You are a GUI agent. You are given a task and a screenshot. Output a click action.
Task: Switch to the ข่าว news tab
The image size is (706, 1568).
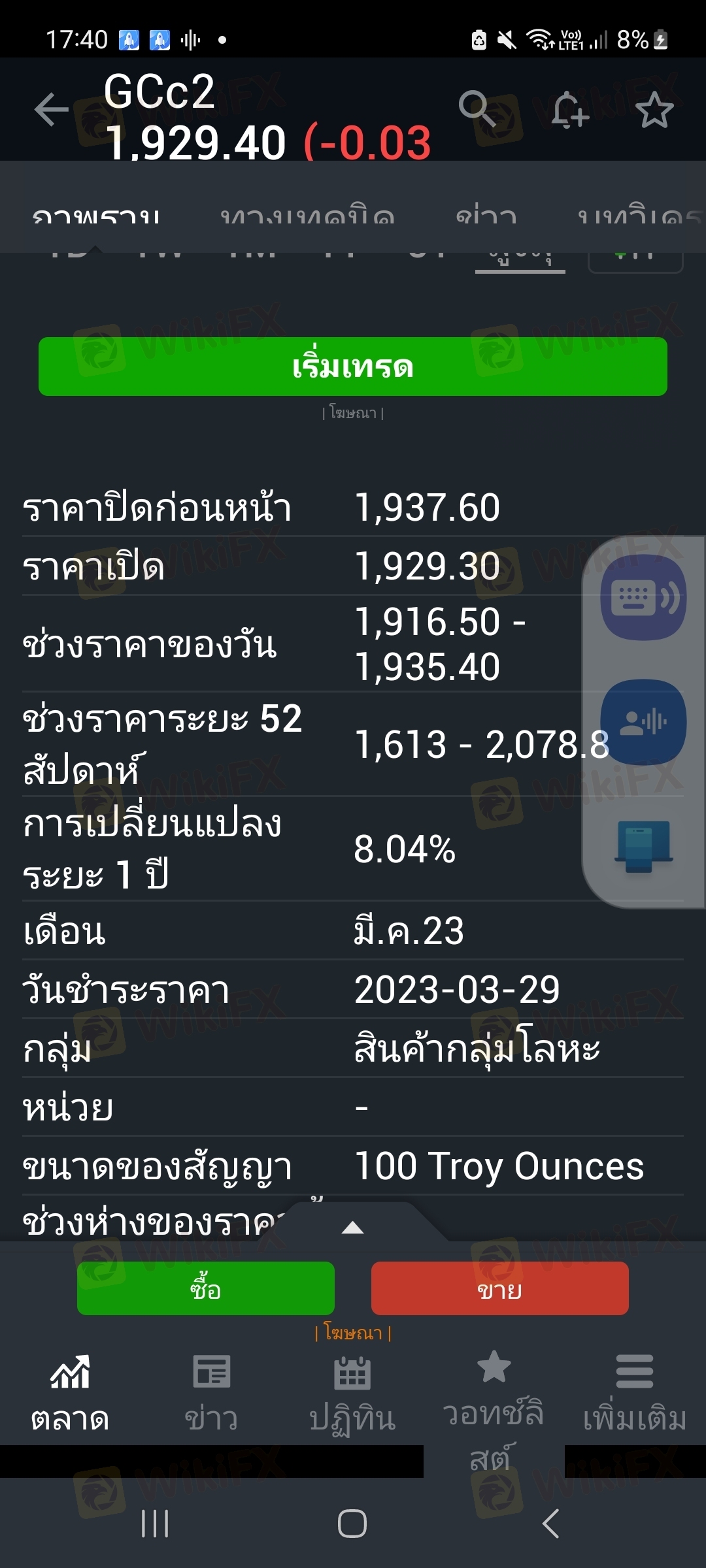211,1393
